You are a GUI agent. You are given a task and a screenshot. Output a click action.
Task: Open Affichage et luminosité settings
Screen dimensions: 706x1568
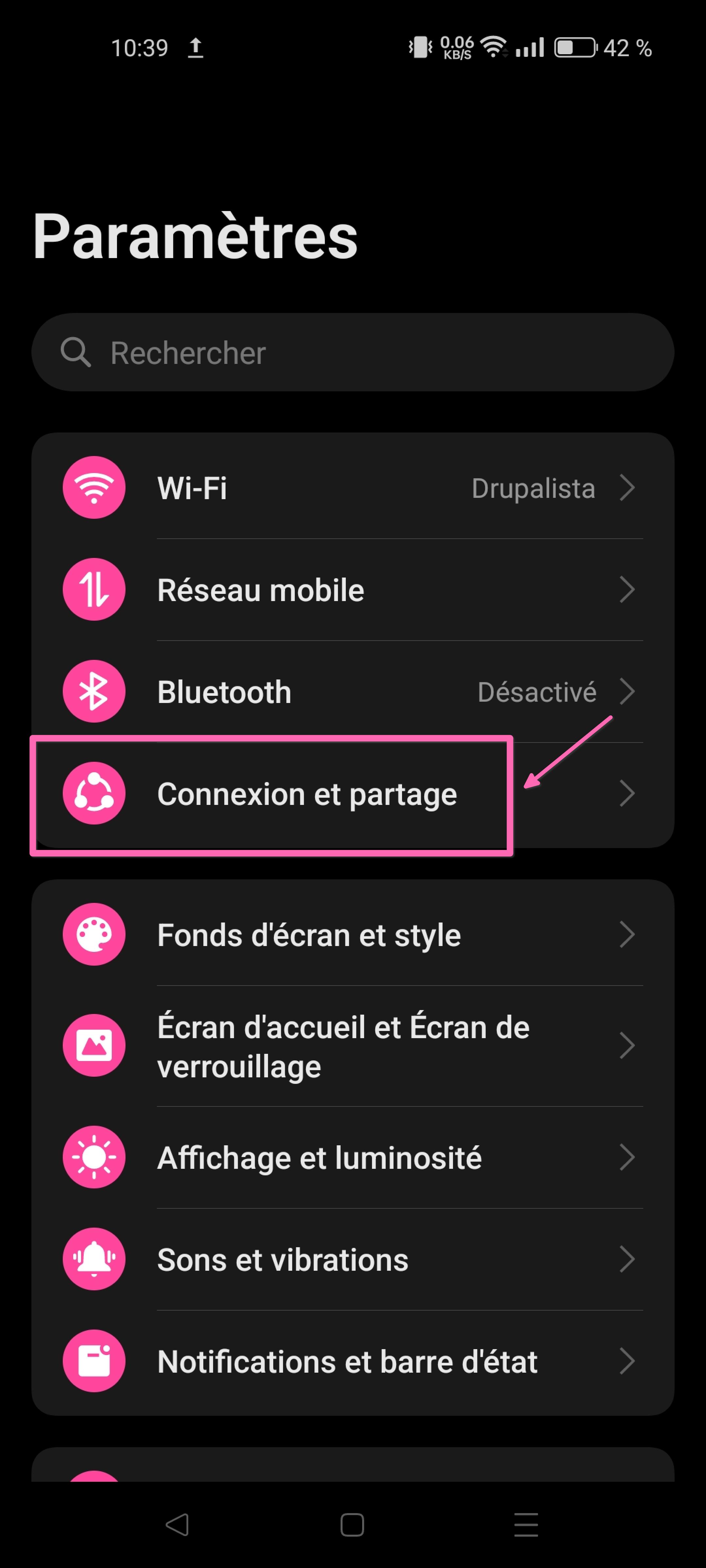click(352, 1158)
